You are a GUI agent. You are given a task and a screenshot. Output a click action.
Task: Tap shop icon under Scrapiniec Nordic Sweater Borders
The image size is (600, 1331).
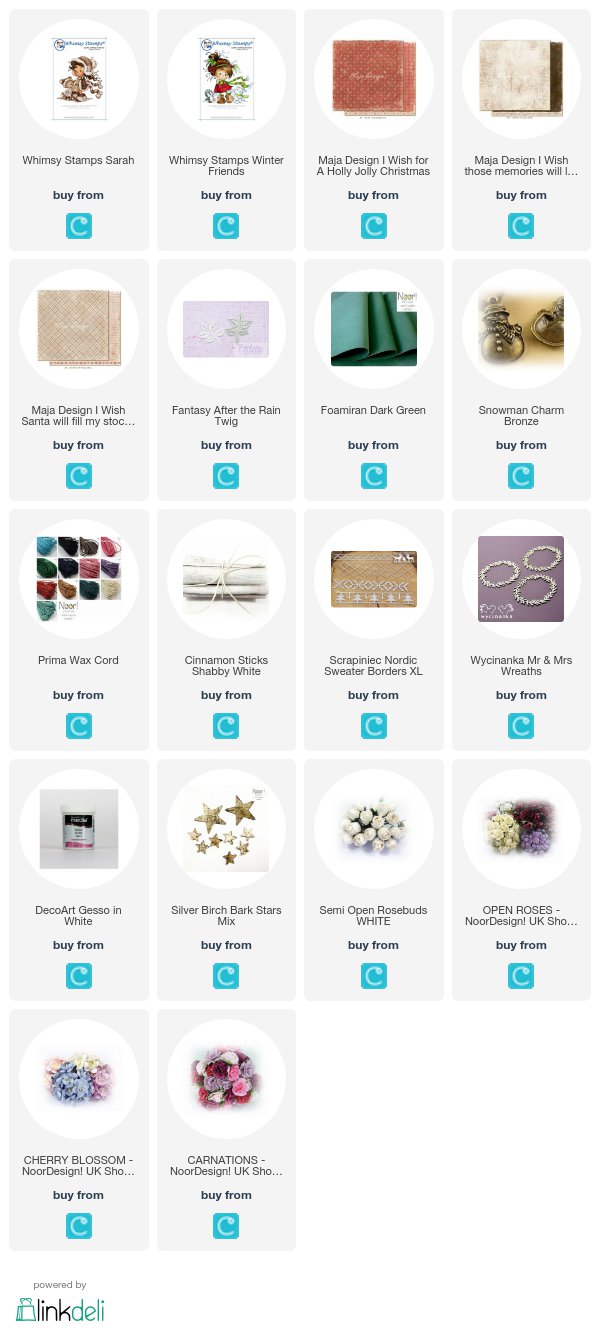pos(374,726)
